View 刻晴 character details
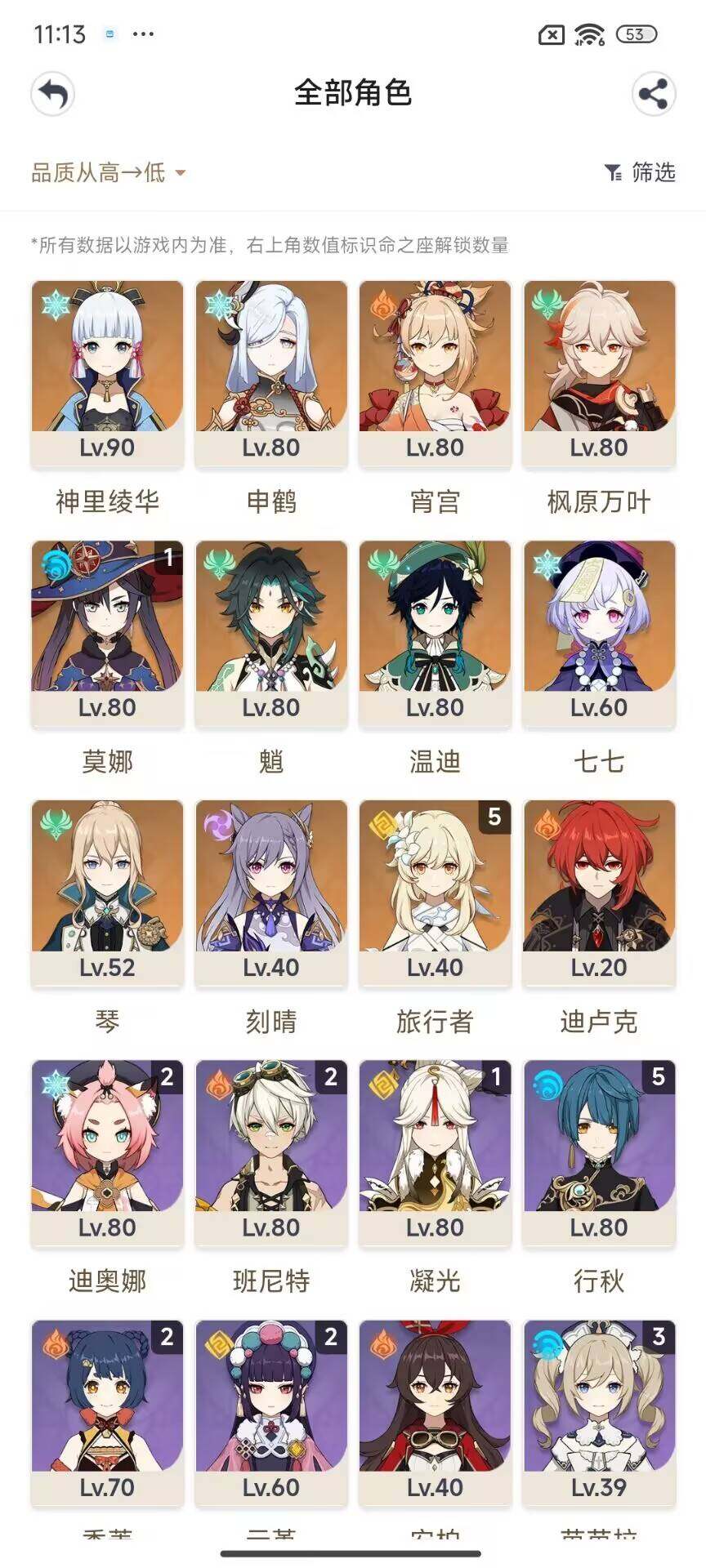Viewport: 706px width, 1568px height. (x=271, y=893)
